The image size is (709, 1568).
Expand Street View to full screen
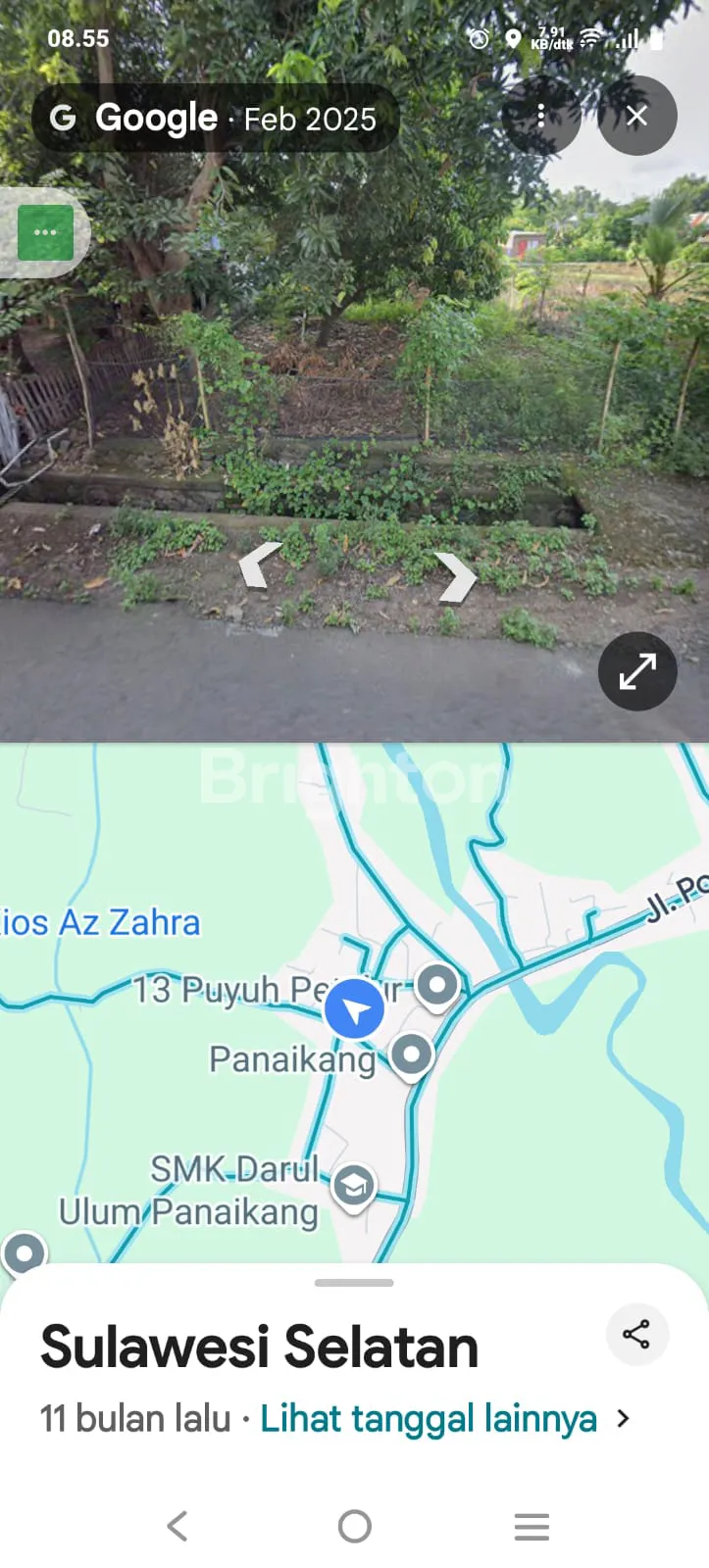point(637,671)
